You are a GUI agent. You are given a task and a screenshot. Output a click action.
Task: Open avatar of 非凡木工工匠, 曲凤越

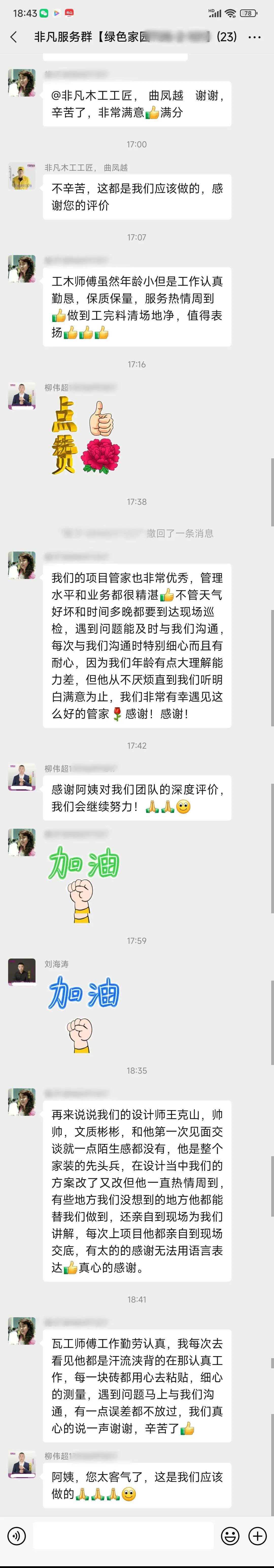coord(22,176)
